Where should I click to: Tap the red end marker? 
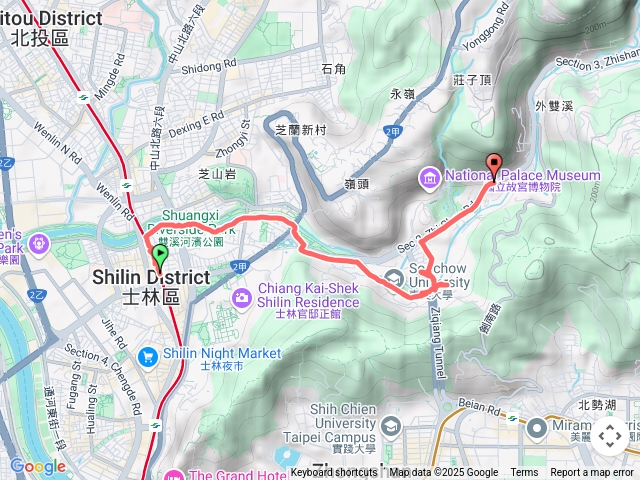coord(493,166)
